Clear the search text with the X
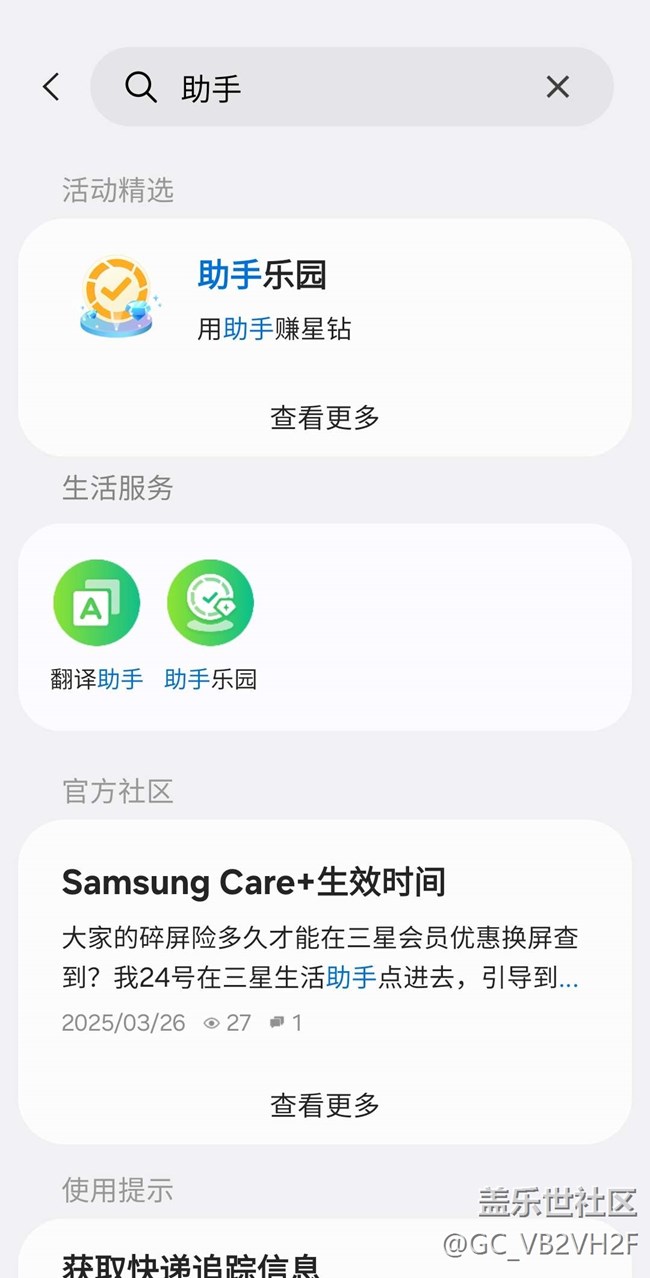This screenshot has width=650, height=1278. (x=558, y=87)
